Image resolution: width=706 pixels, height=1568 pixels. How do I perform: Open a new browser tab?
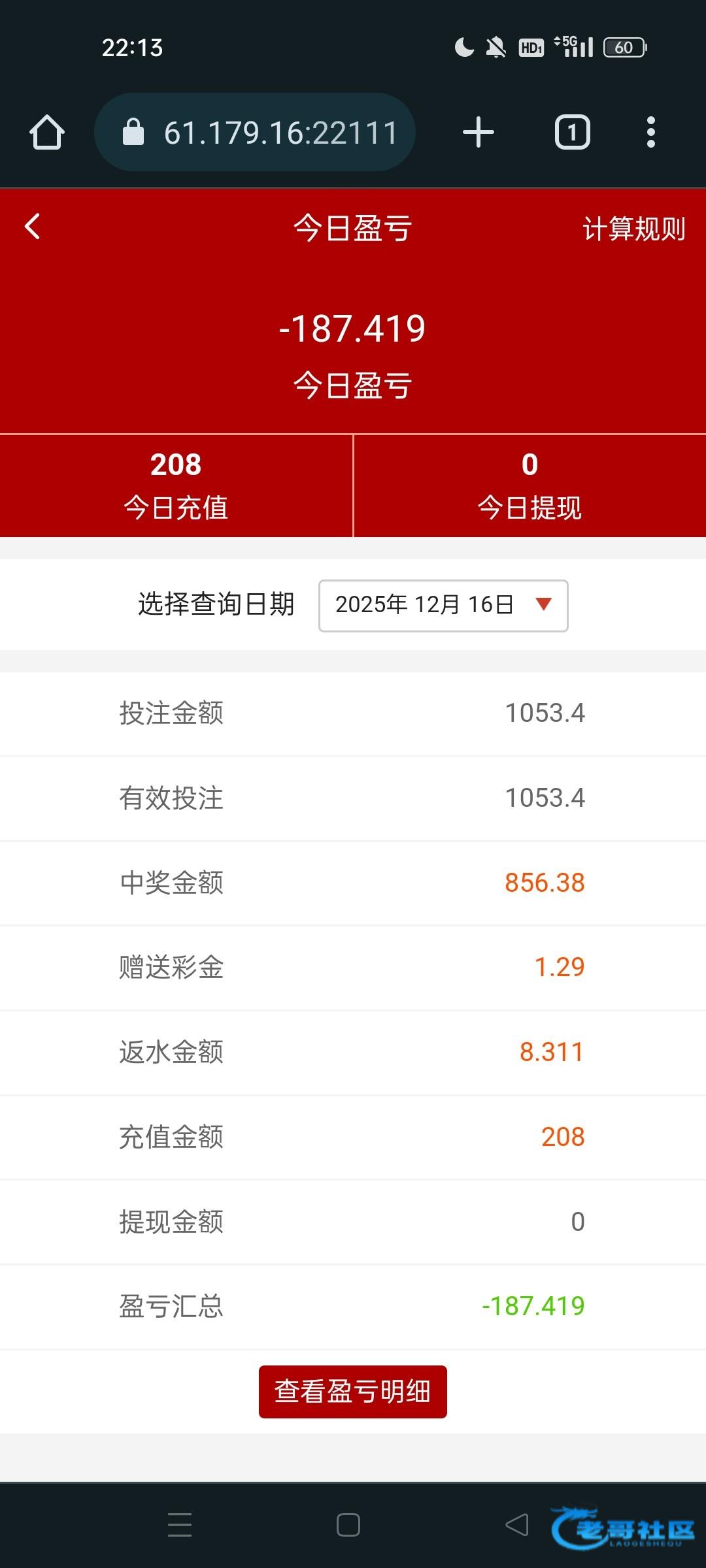pos(479,133)
